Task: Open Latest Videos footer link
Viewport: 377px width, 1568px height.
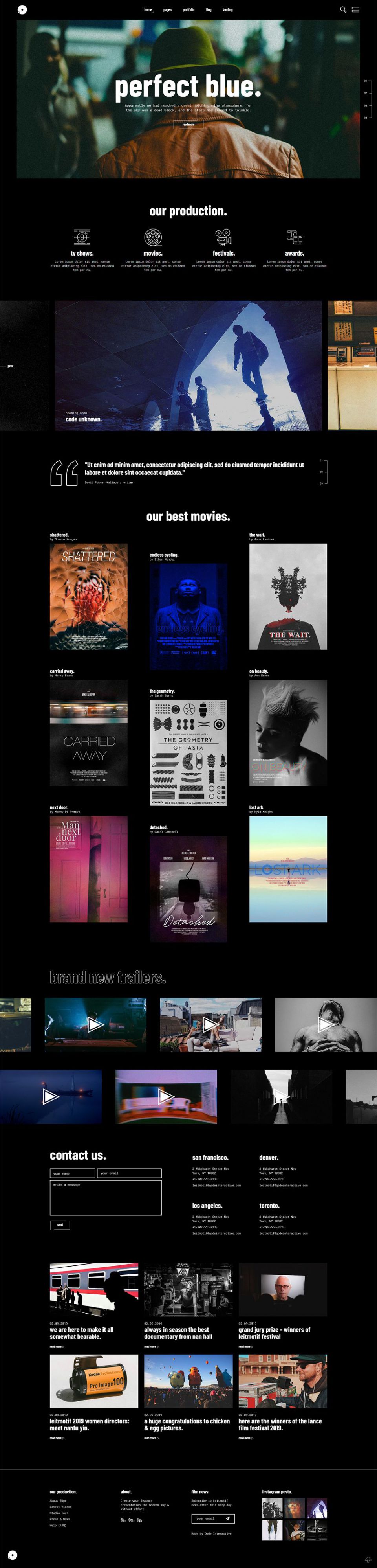Action: [61, 1507]
